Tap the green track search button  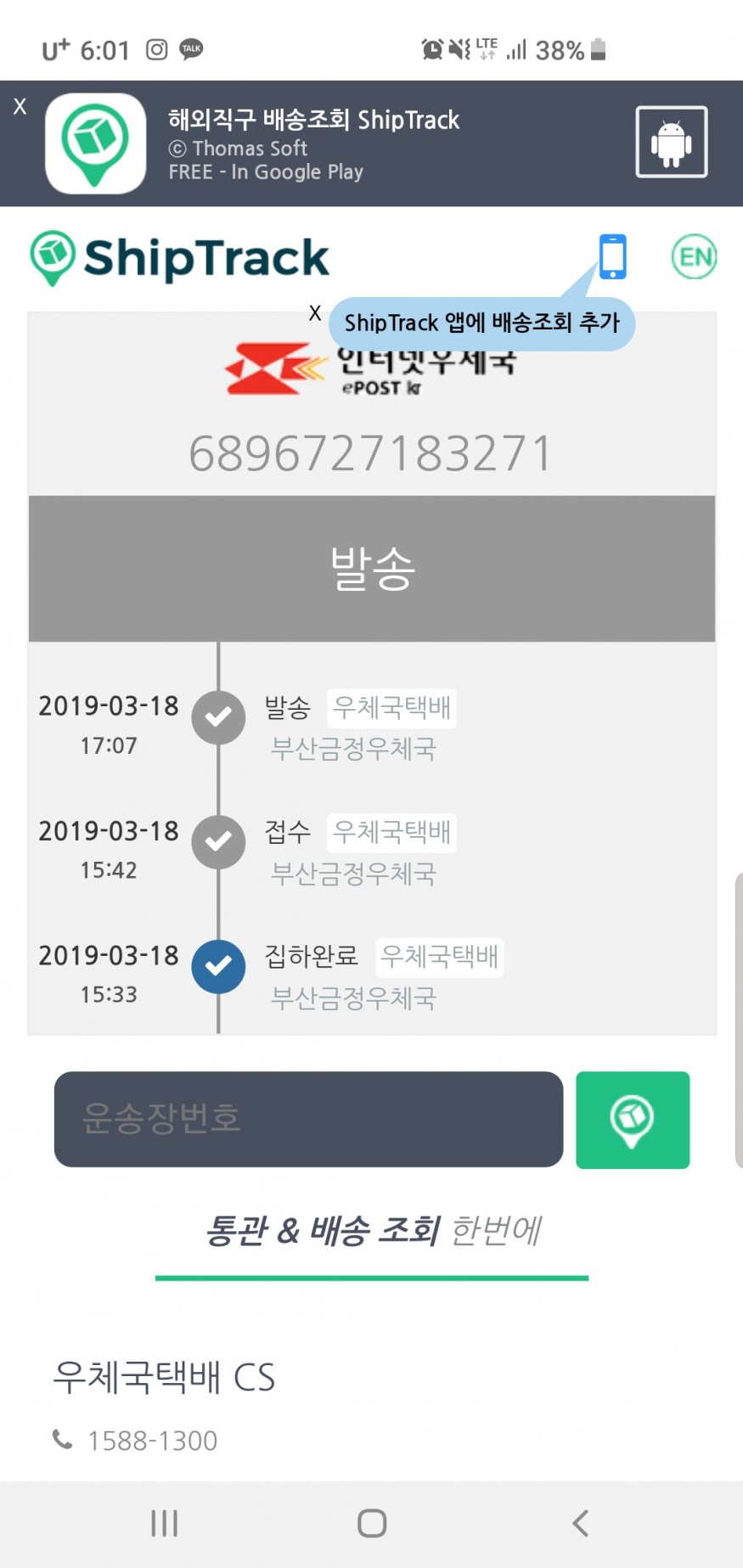click(x=633, y=1120)
